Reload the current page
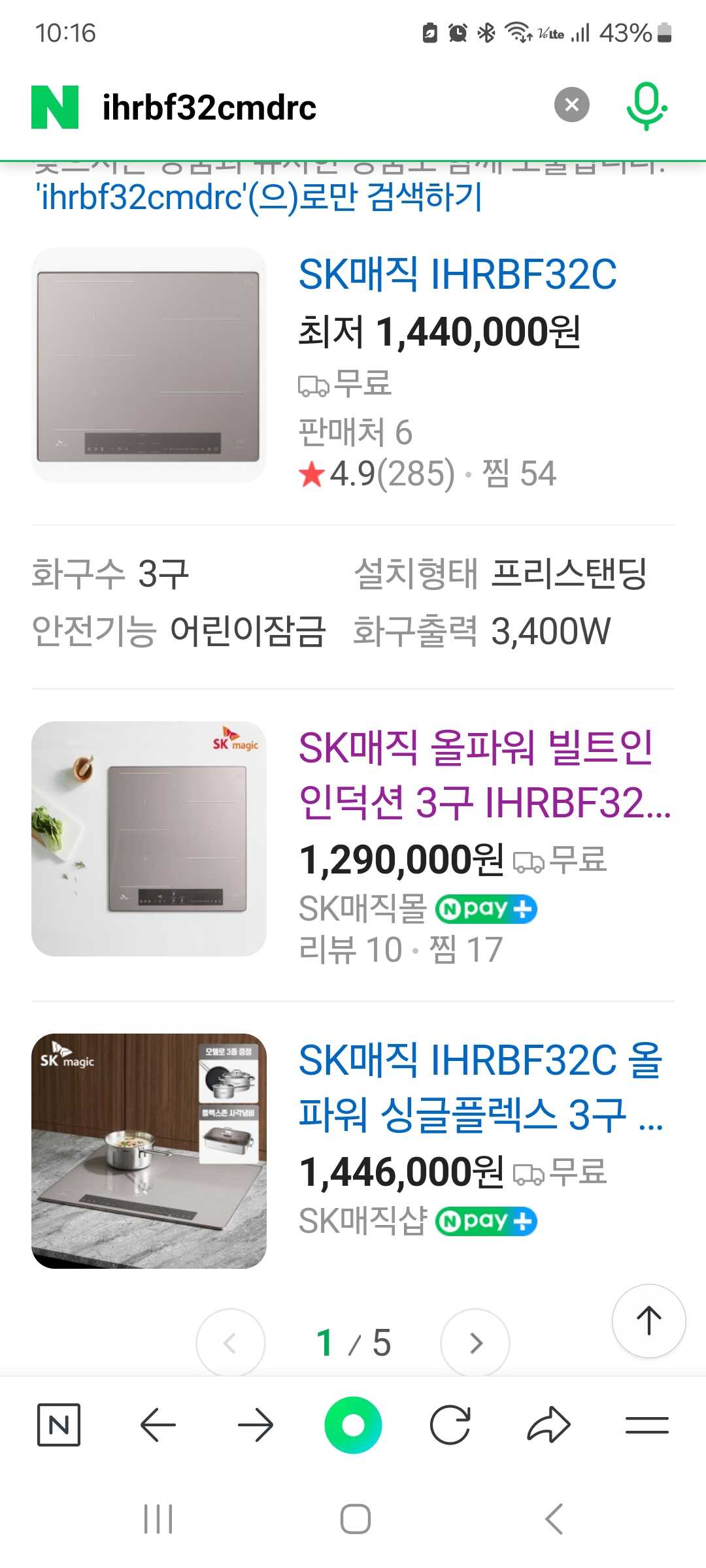This screenshot has height=1568, width=706. tap(450, 1425)
